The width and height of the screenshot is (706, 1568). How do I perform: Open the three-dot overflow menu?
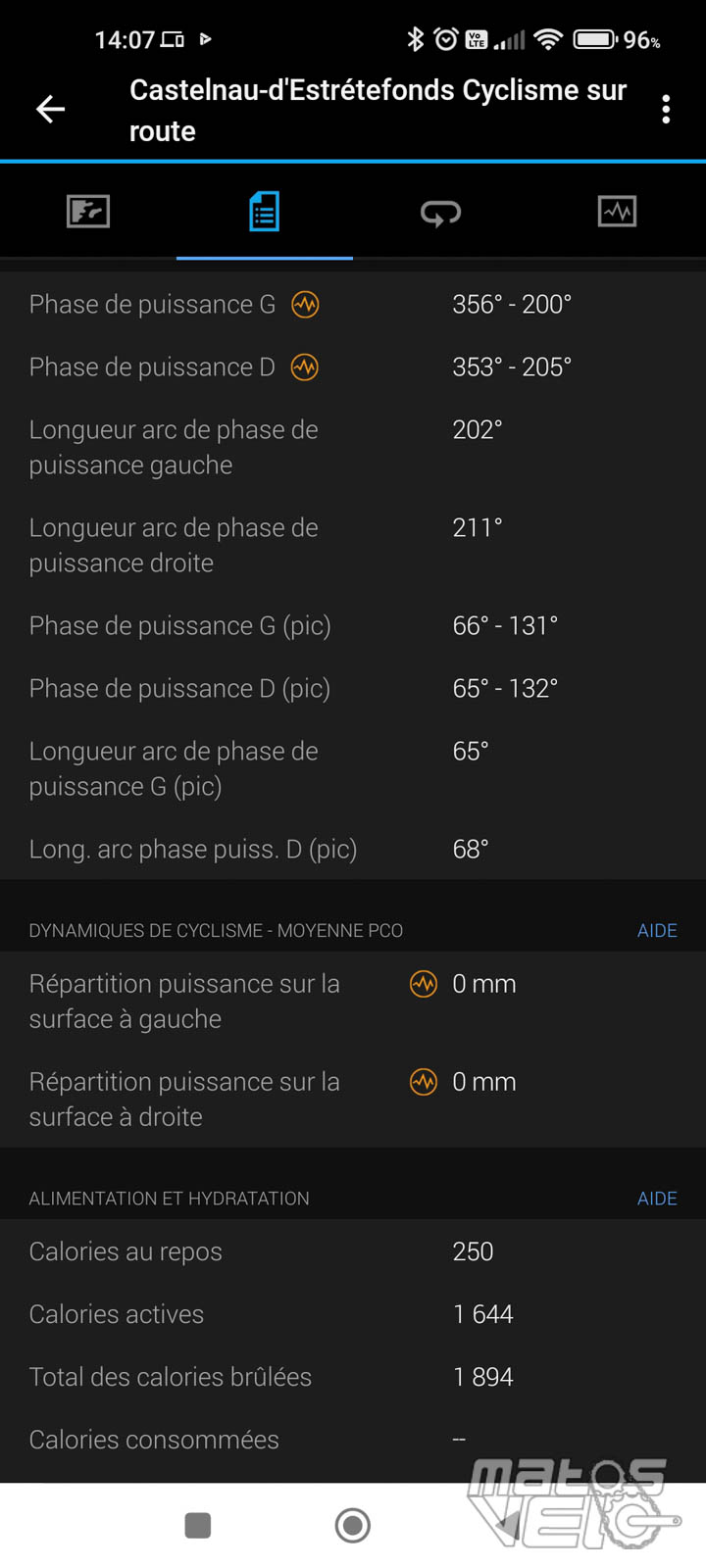click(666, 109)
